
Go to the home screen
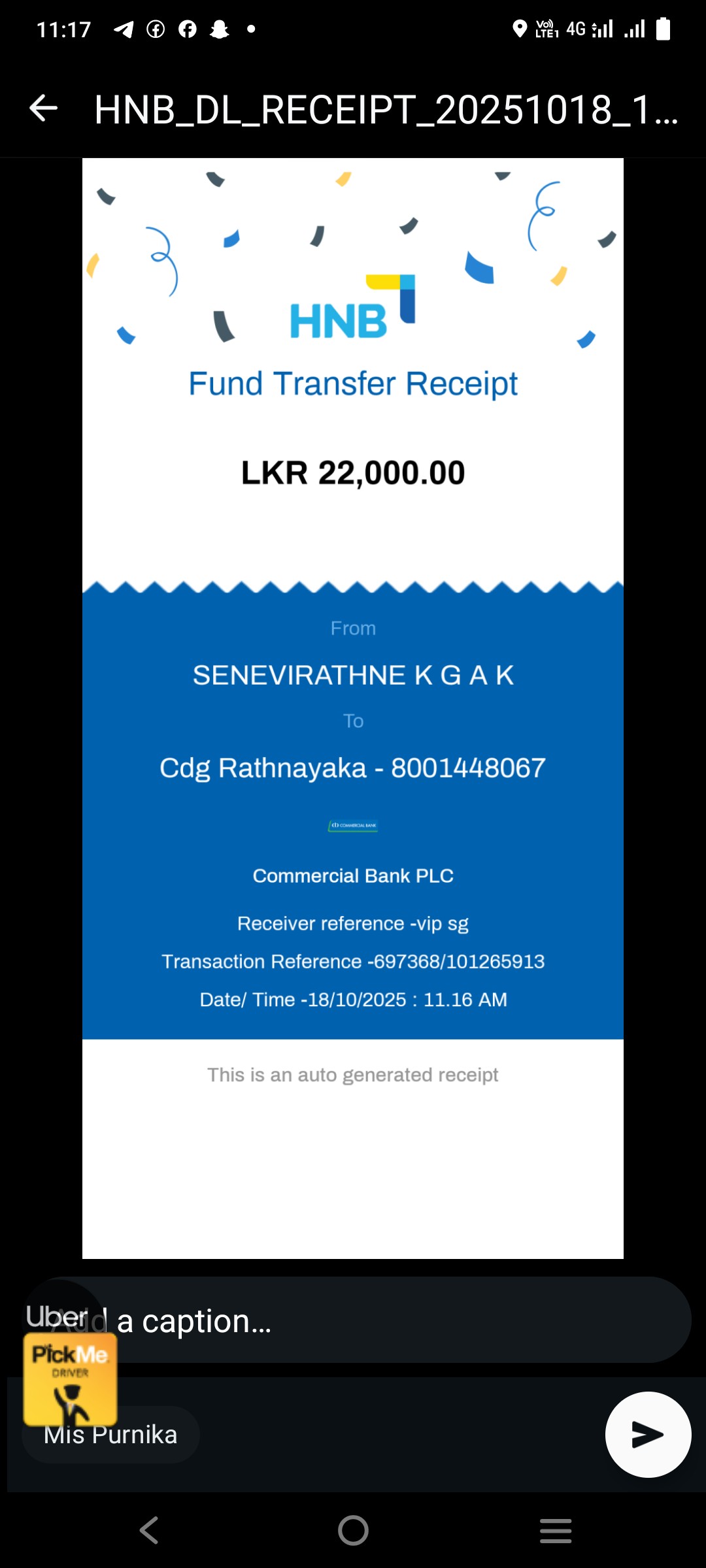(353, 1530)
